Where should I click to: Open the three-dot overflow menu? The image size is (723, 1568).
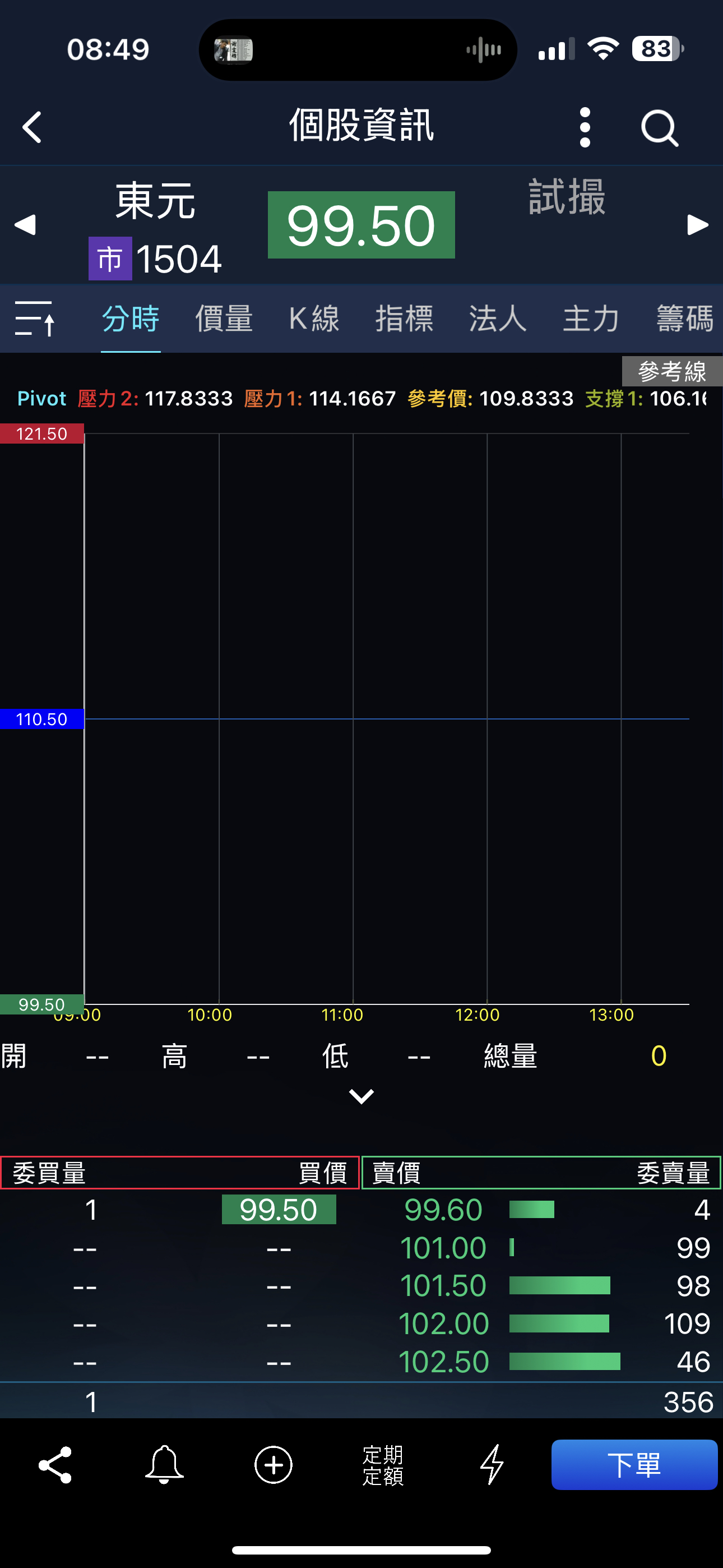(585, 127)
